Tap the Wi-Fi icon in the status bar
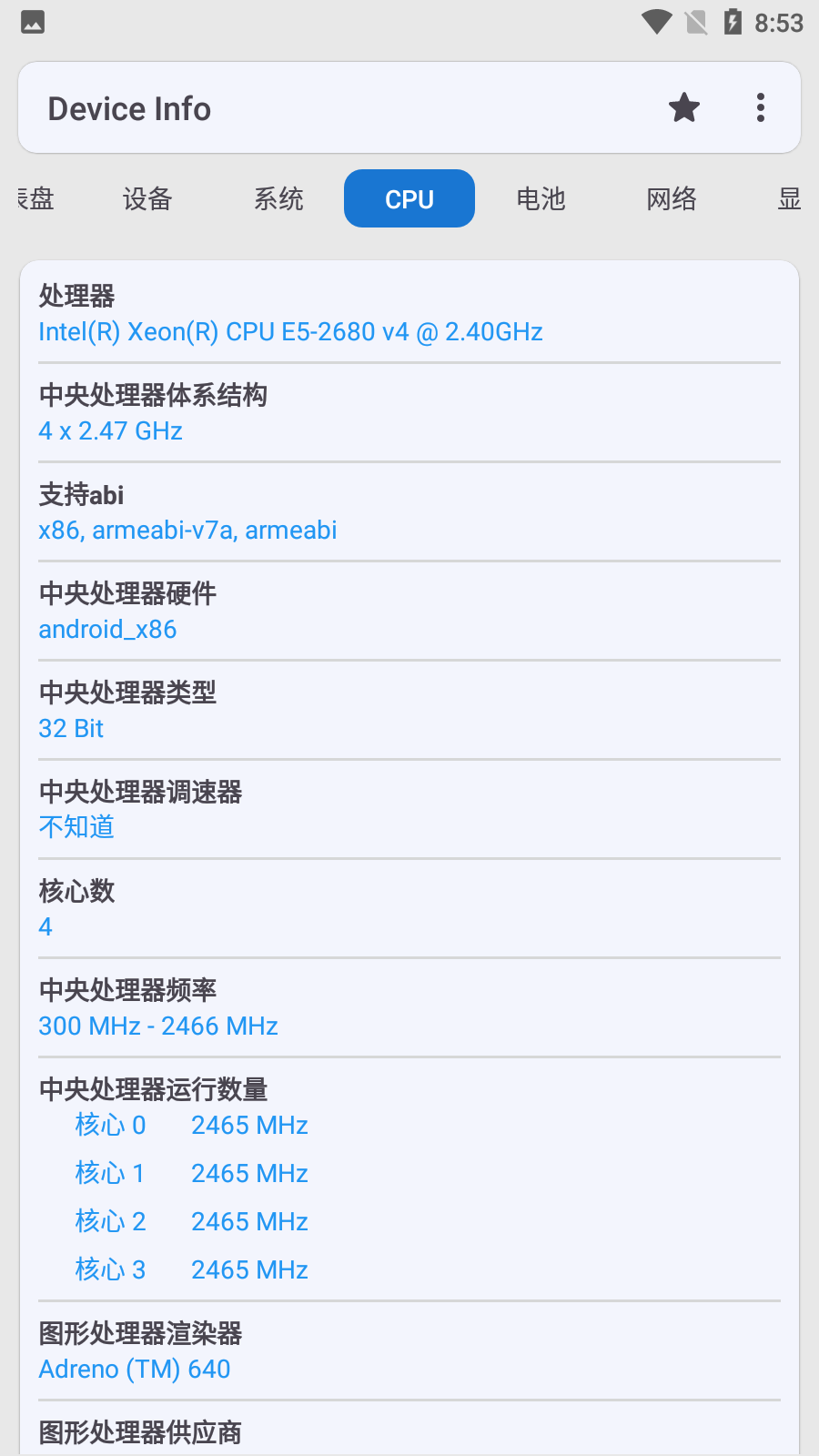 [653, 22]
